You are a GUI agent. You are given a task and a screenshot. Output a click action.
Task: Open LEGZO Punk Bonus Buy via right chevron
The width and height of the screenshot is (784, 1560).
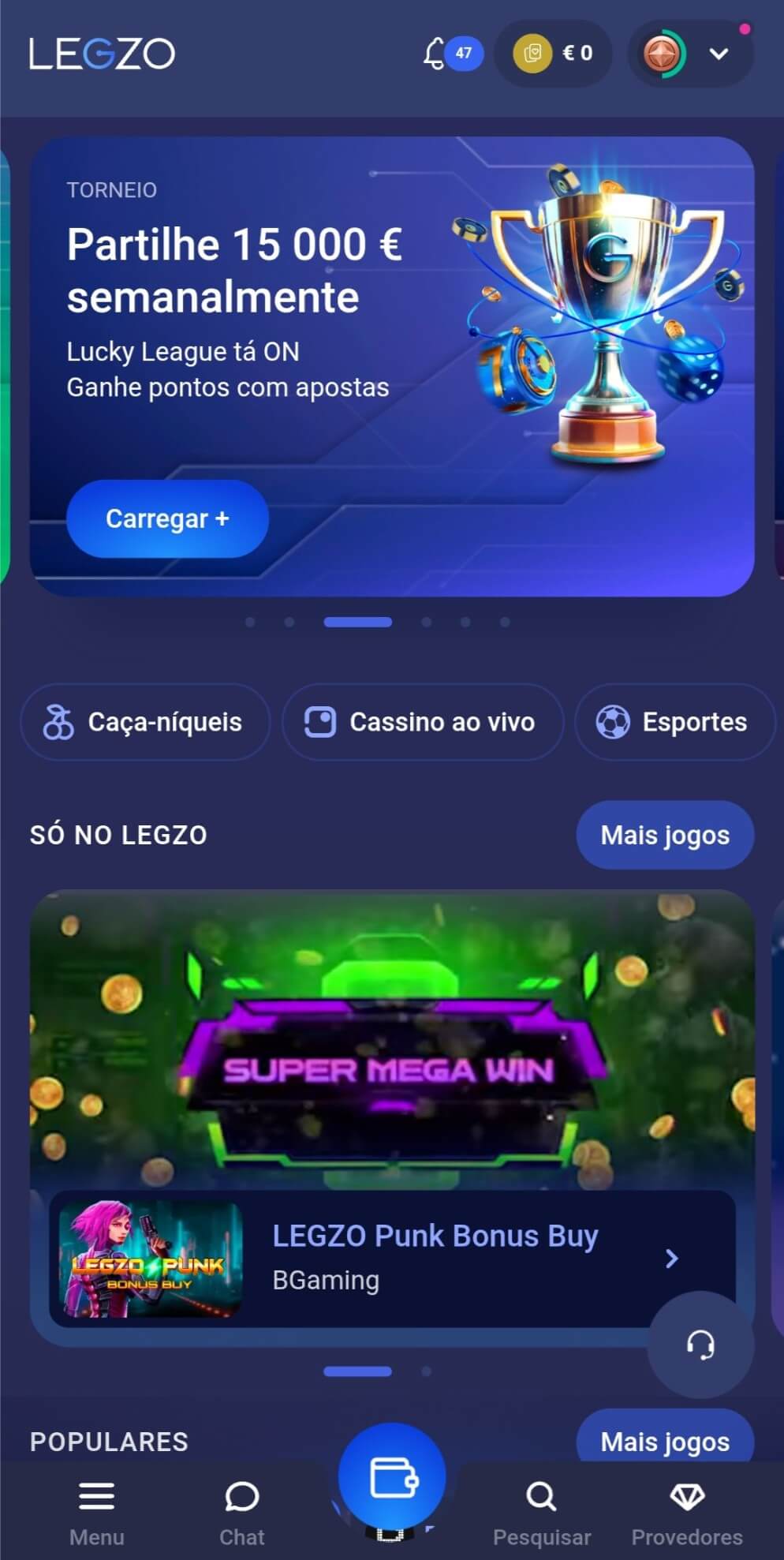pyautogui.click(x=671, y=1257)
